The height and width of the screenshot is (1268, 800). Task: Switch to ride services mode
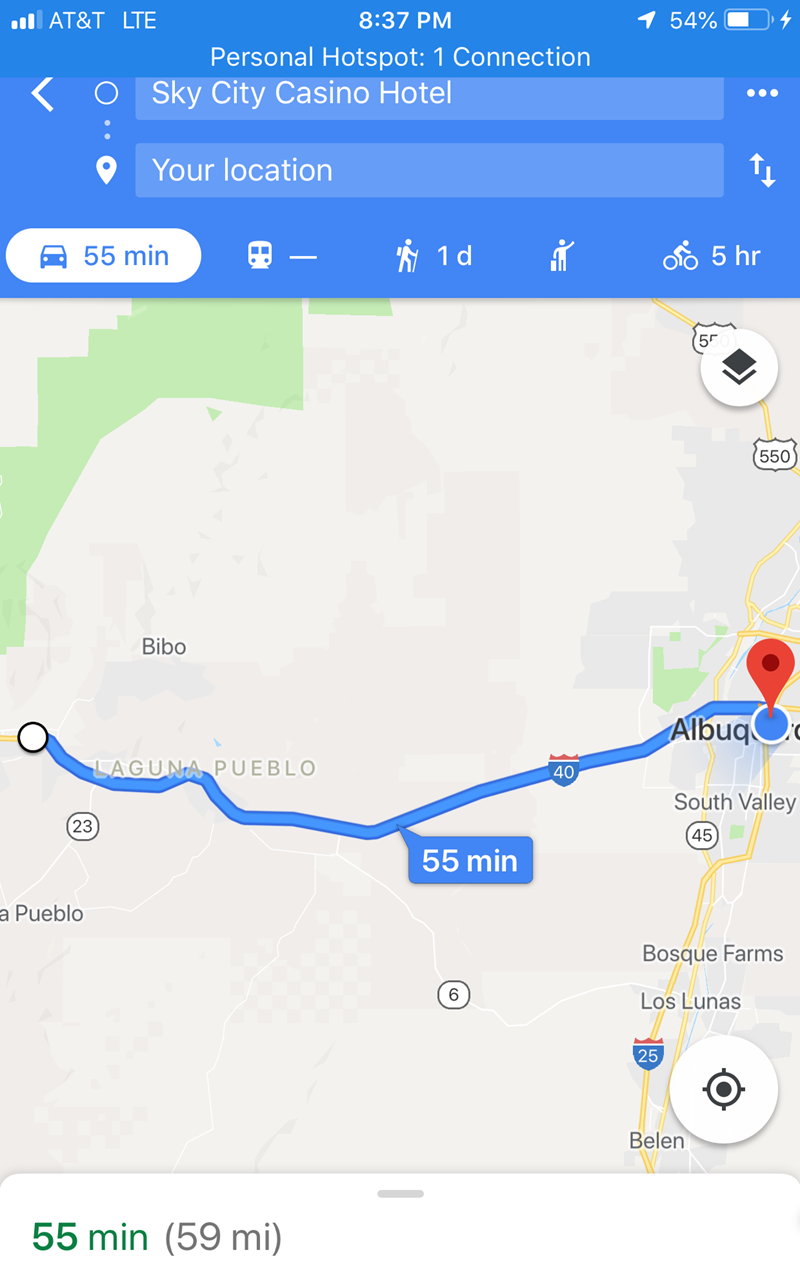(x=562, y=256)
